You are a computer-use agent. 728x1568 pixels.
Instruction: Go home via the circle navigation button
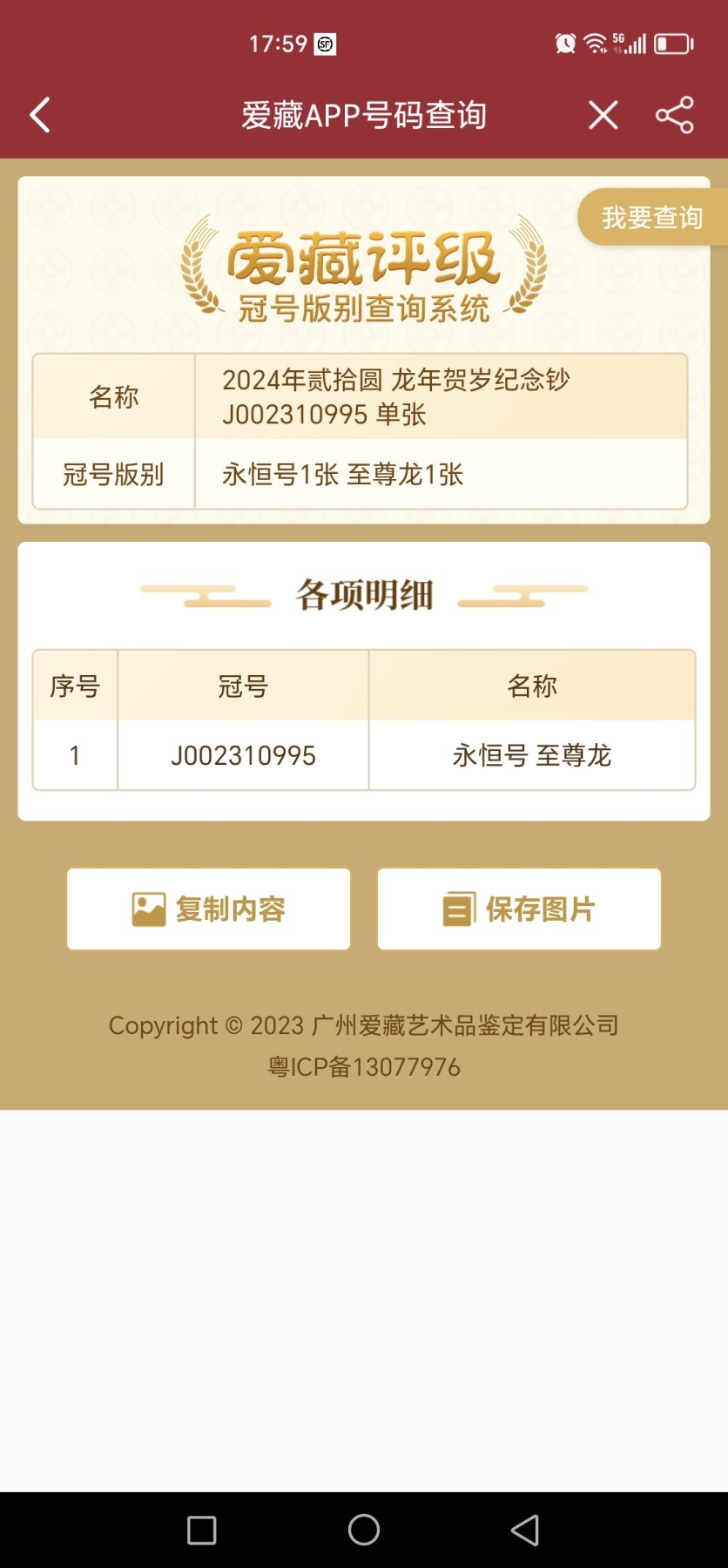pos(363,1529)
